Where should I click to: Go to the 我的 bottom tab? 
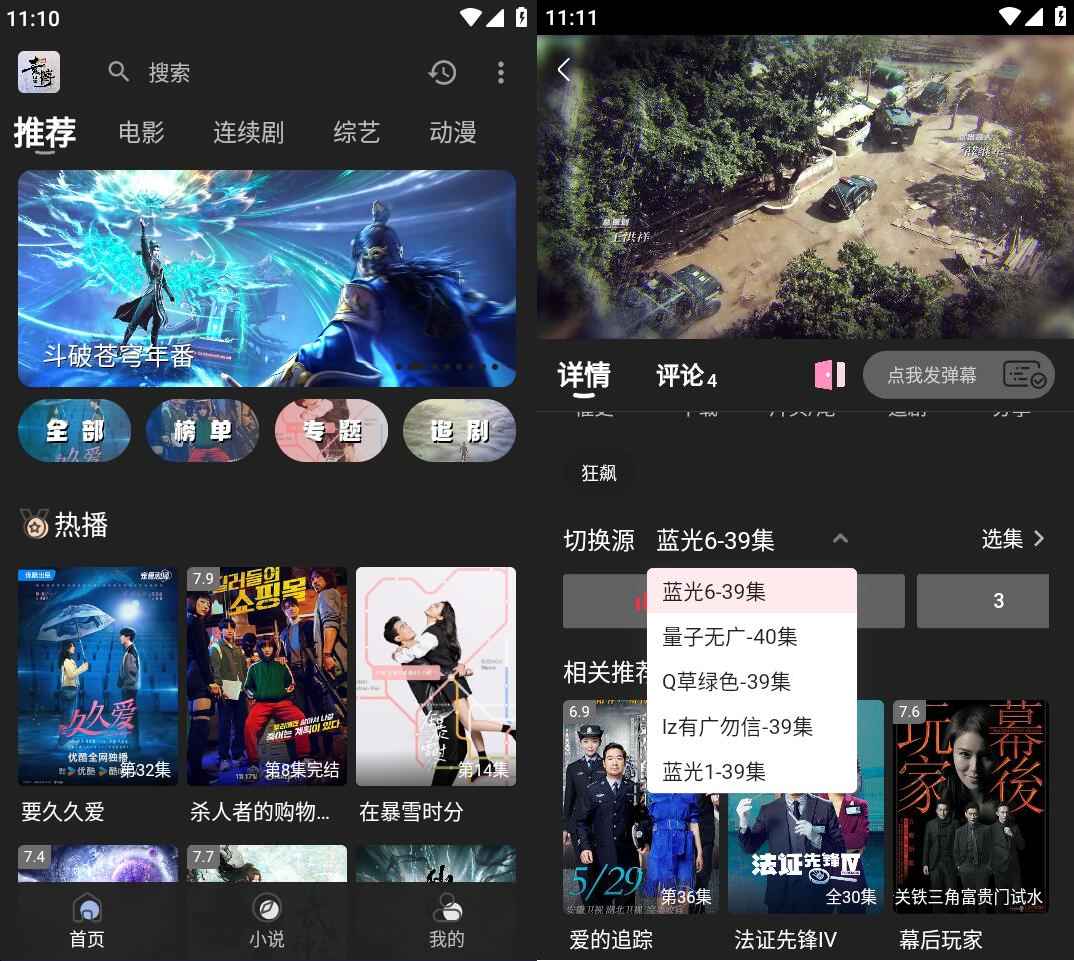click(447, 921)
